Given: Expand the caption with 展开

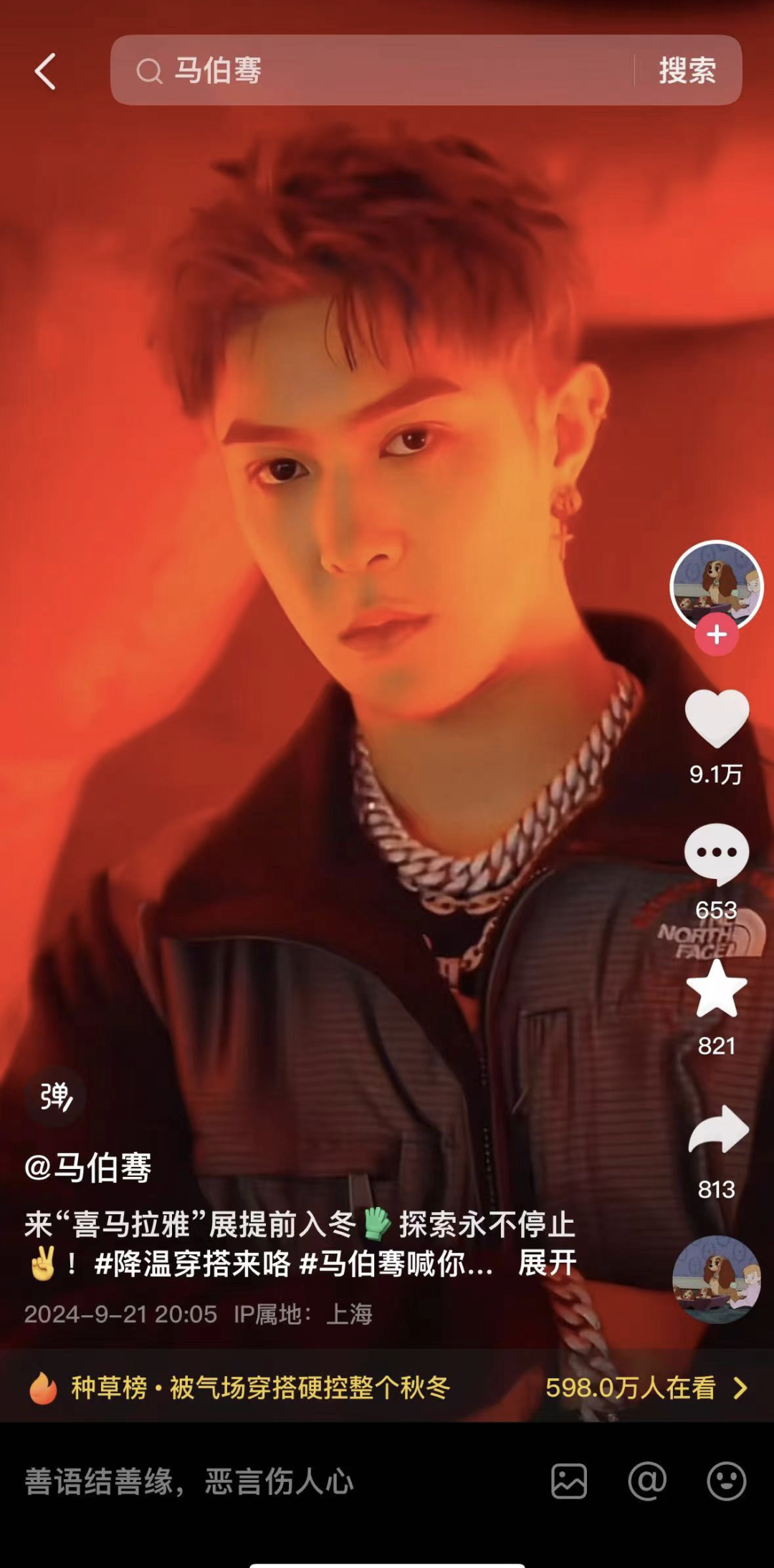Looking at the screenshot, I should 548,1263.
